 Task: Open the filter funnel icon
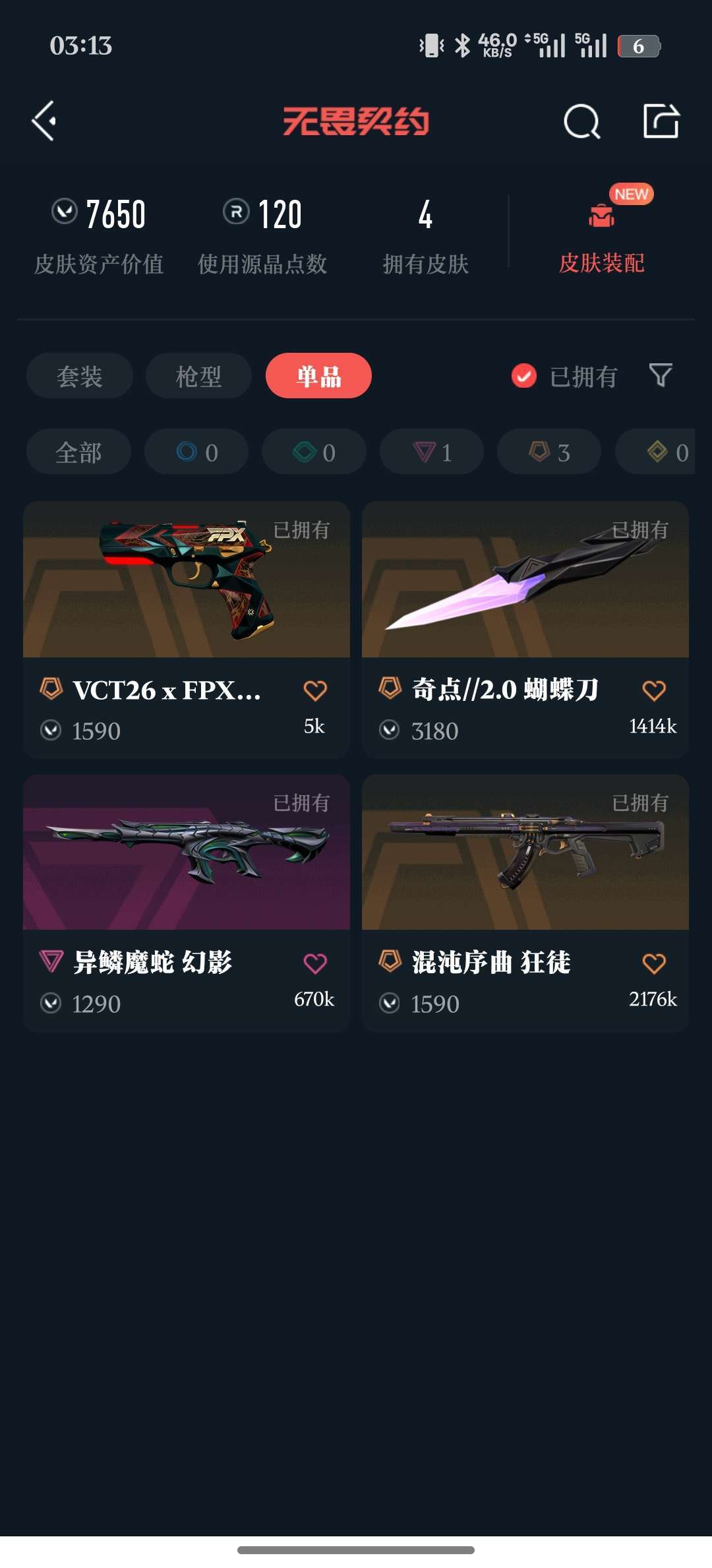pos(661,375)
